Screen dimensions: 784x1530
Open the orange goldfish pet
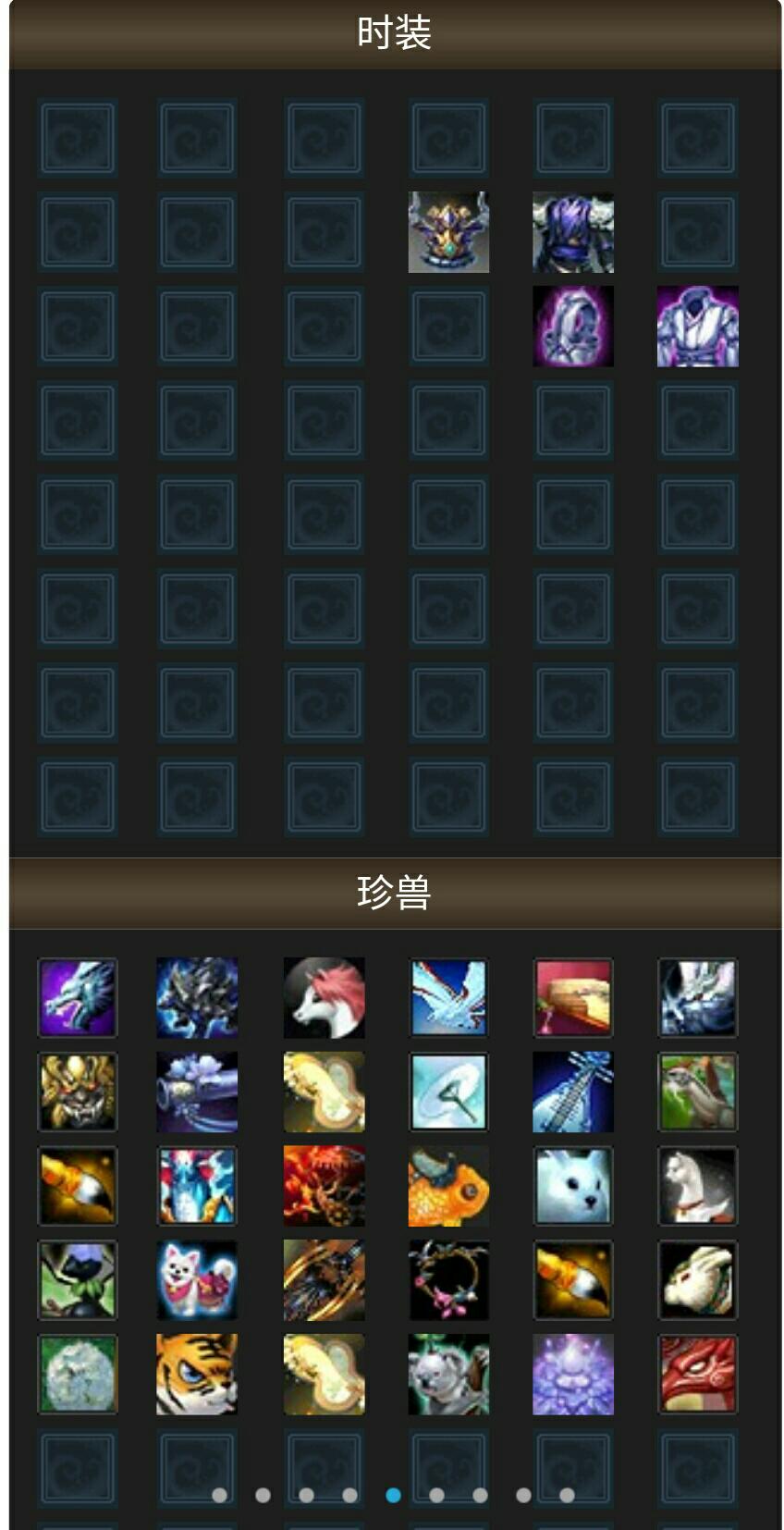448,1187
